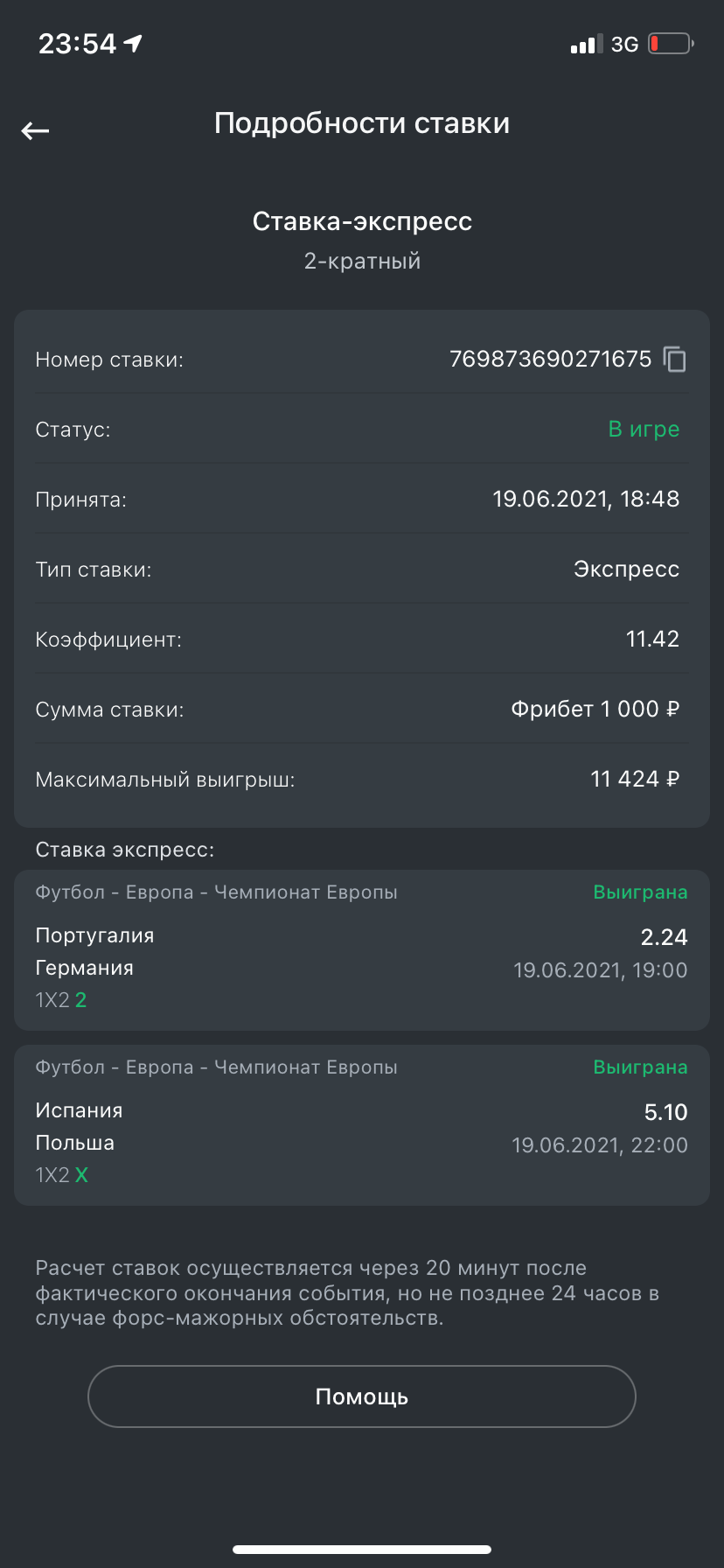Go back using the arrow icon
The image size is (724, 1568).
(35, 131)
